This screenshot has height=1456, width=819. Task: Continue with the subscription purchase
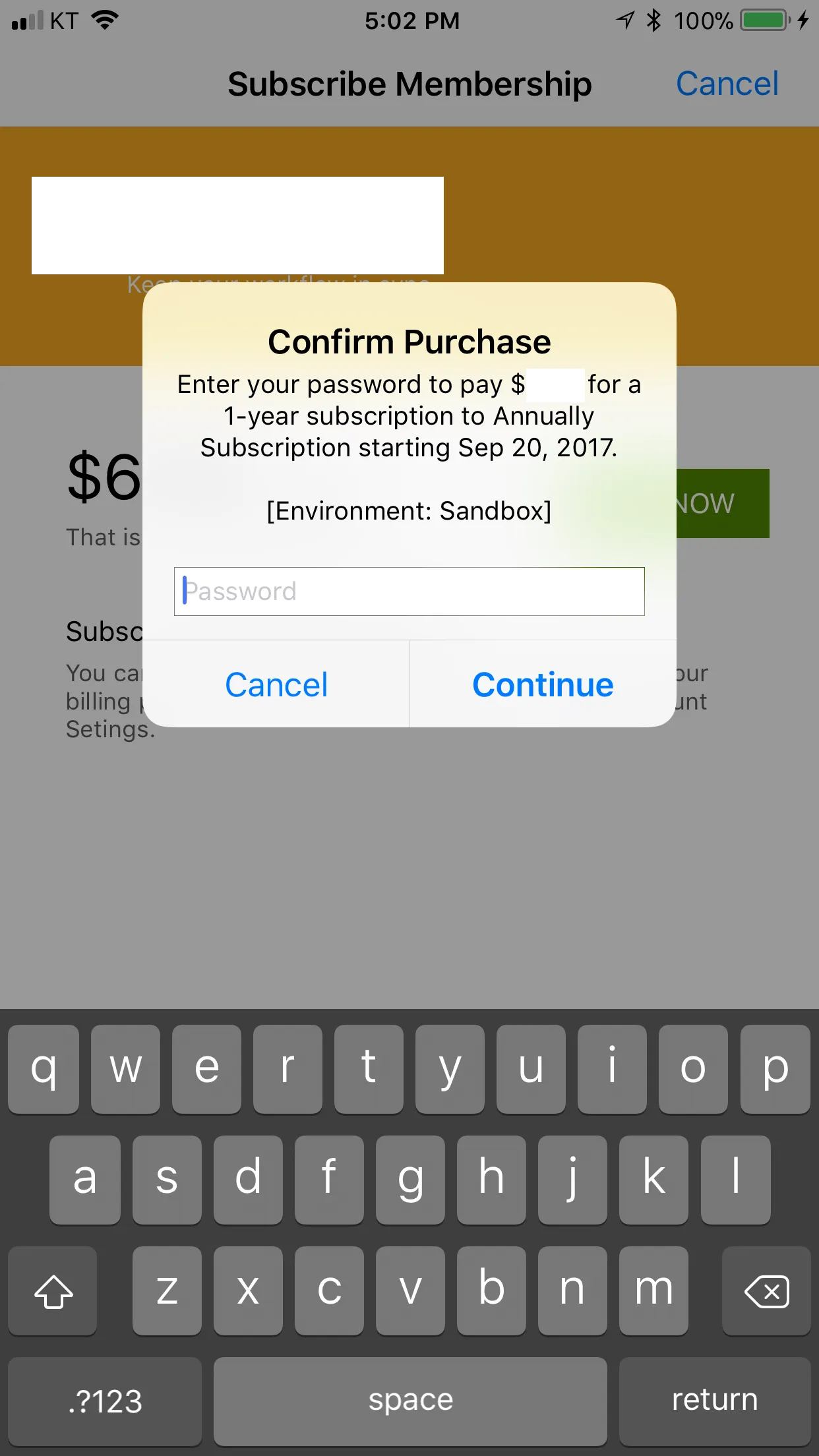543,684
